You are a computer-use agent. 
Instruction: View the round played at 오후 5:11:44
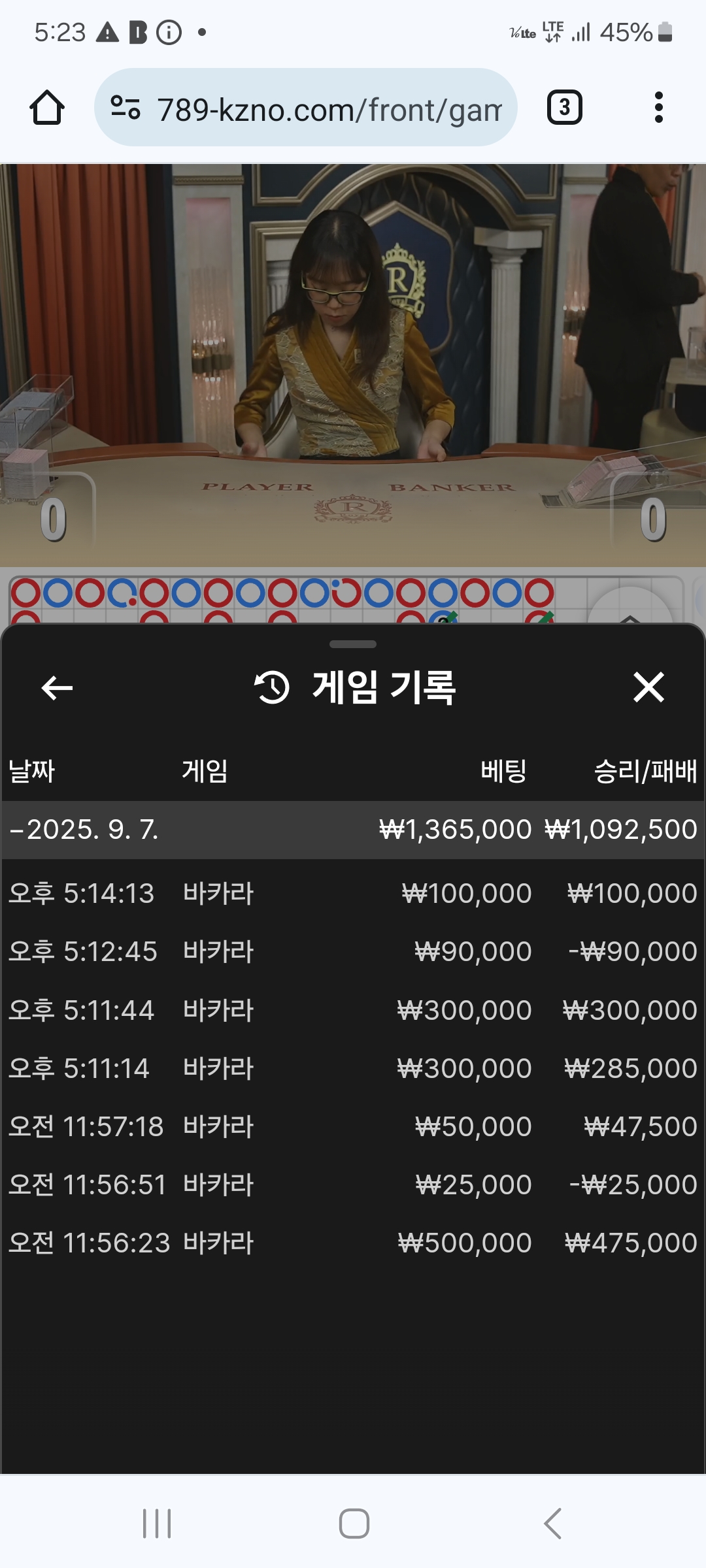pos(353,1010)
